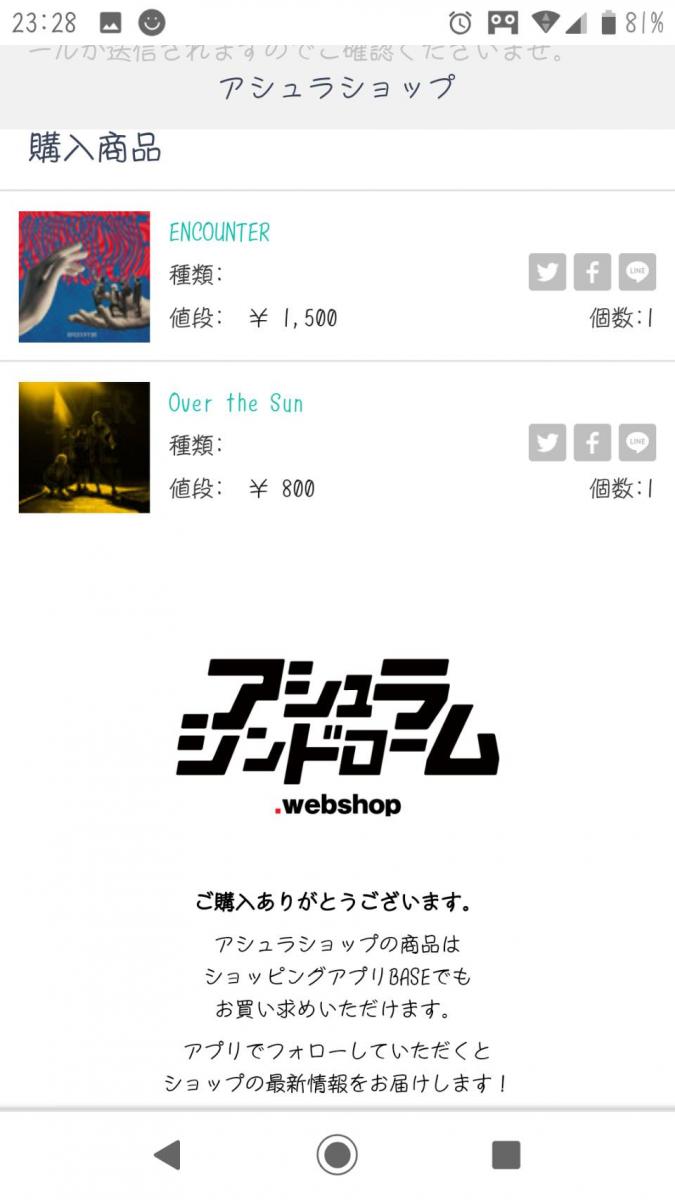
Task: Share ENCOUNTER on Facebook
Action: point(592,272)
